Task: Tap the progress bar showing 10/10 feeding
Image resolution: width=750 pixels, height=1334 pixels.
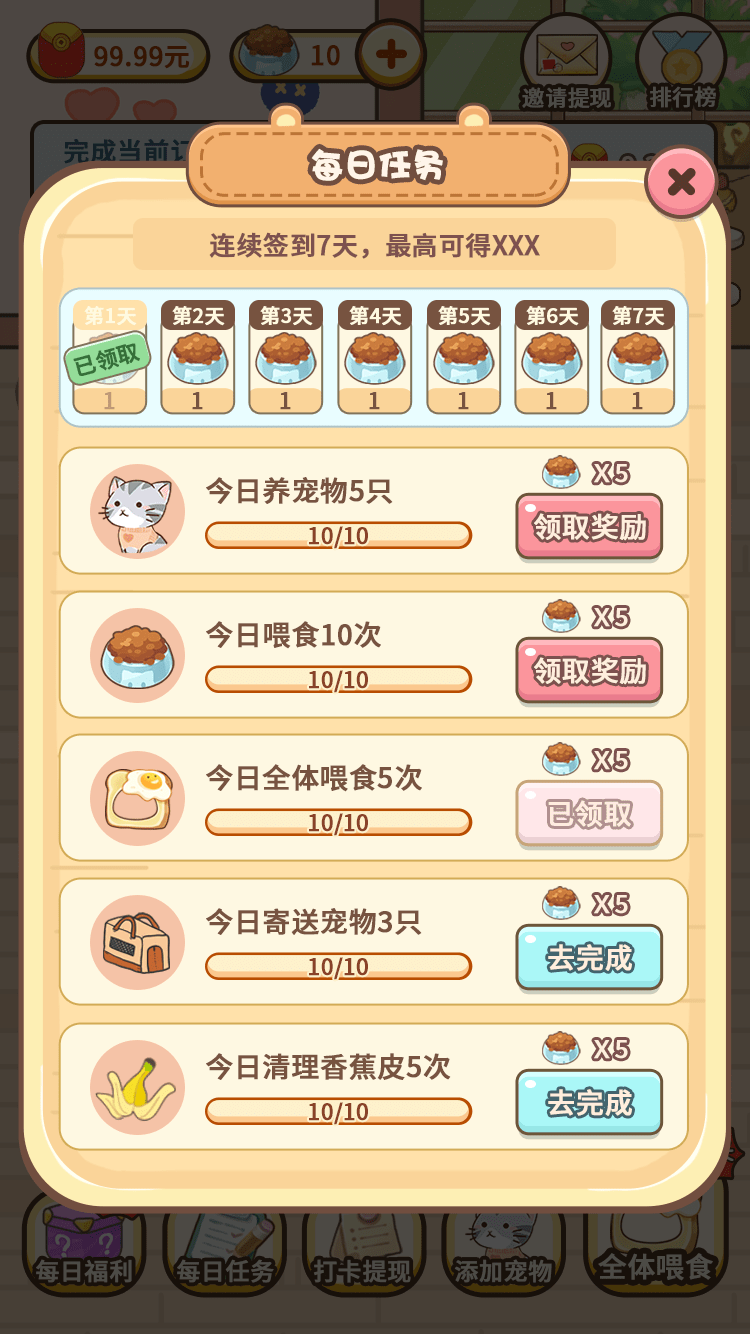Action: pos(338,678)
